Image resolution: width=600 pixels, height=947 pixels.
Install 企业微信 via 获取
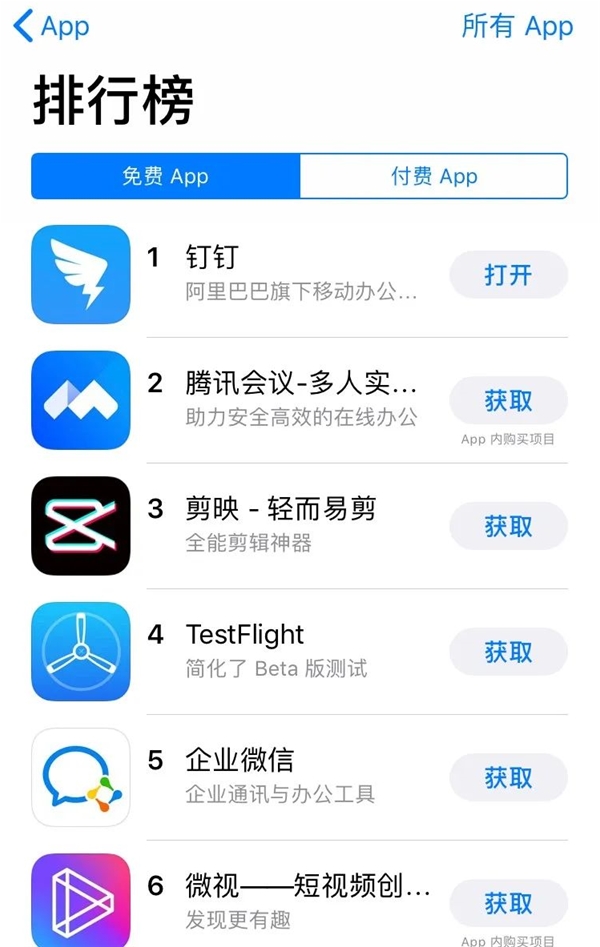coord(508,778)
